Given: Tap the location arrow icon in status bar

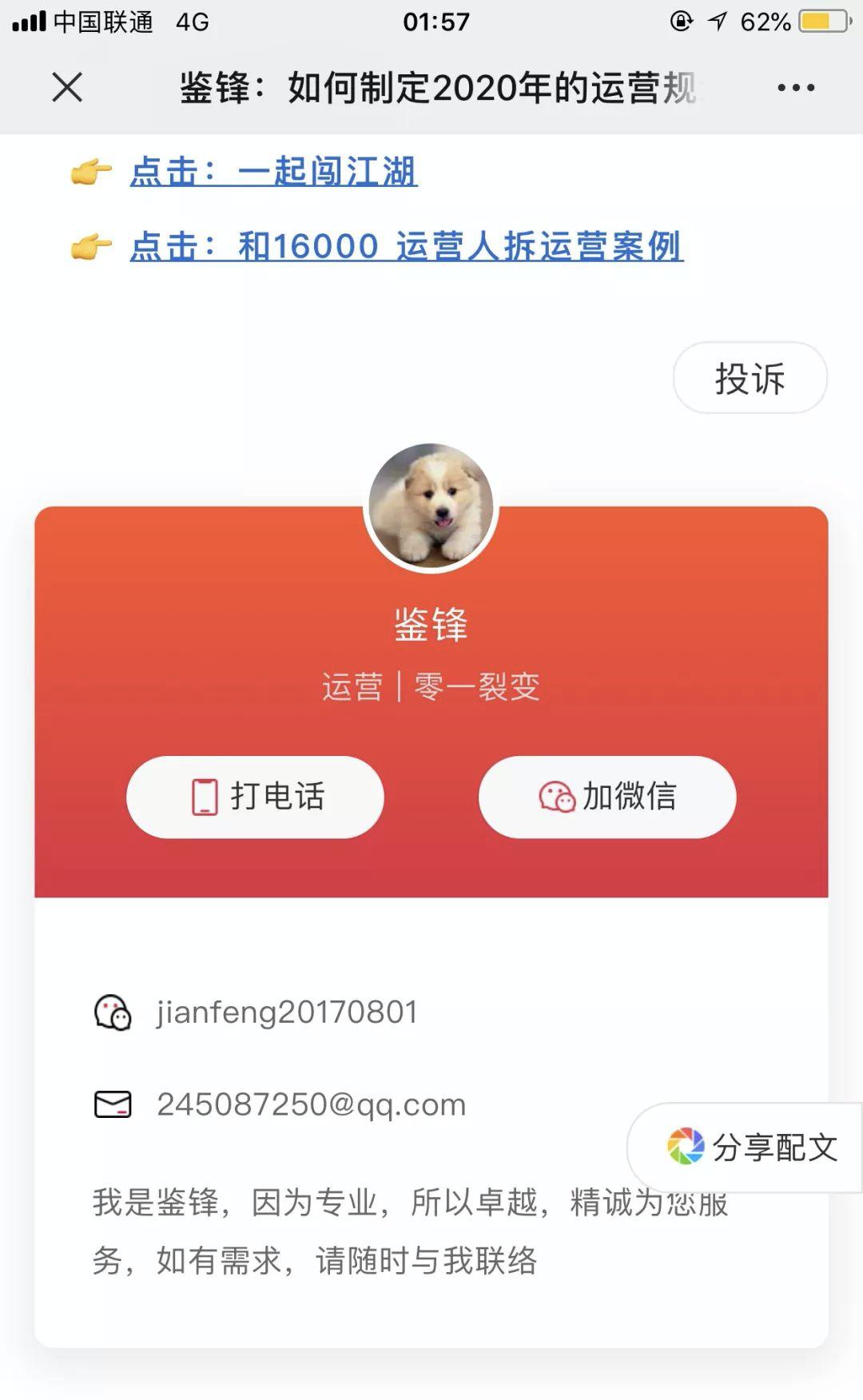Looking at the screenshot, I should click(716, 22).
